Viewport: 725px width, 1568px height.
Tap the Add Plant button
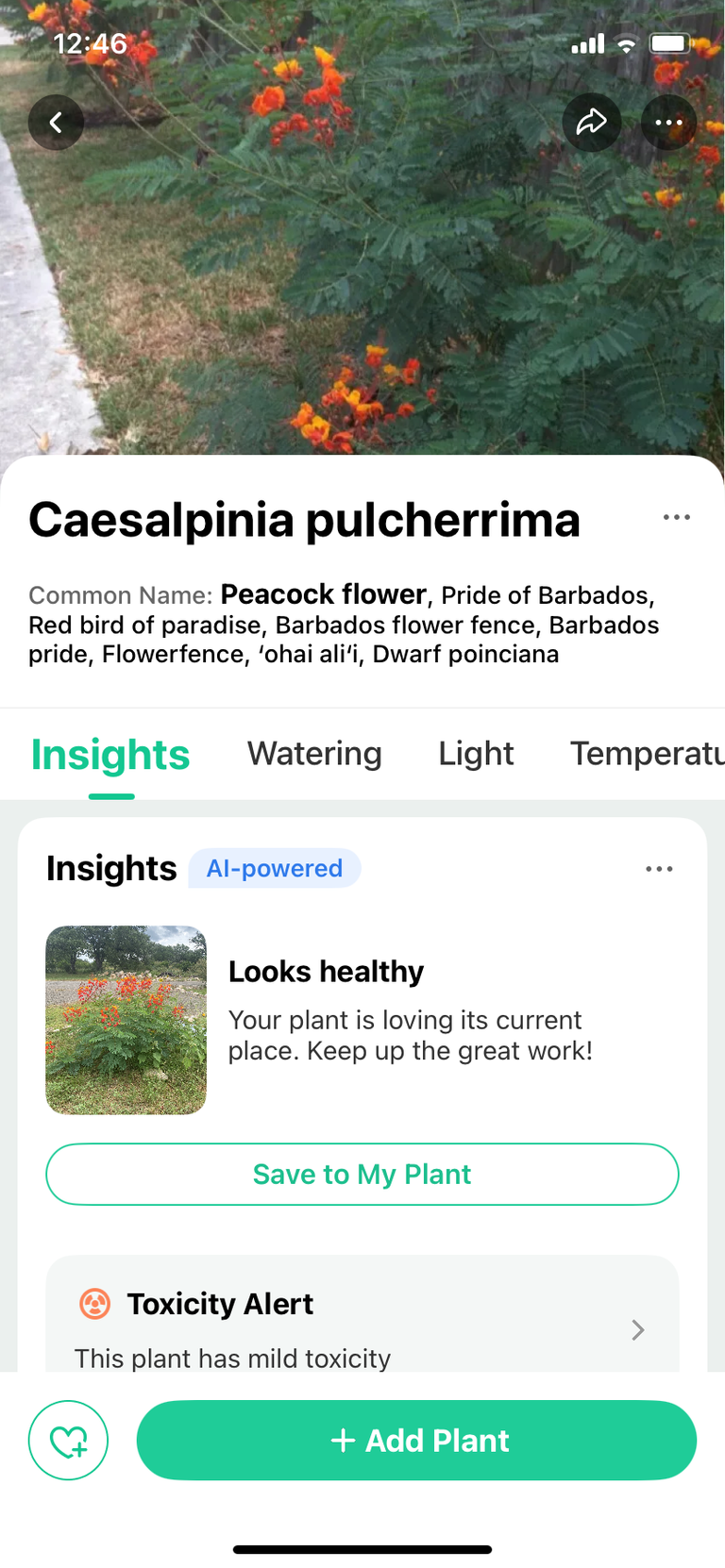[416, 1441]
